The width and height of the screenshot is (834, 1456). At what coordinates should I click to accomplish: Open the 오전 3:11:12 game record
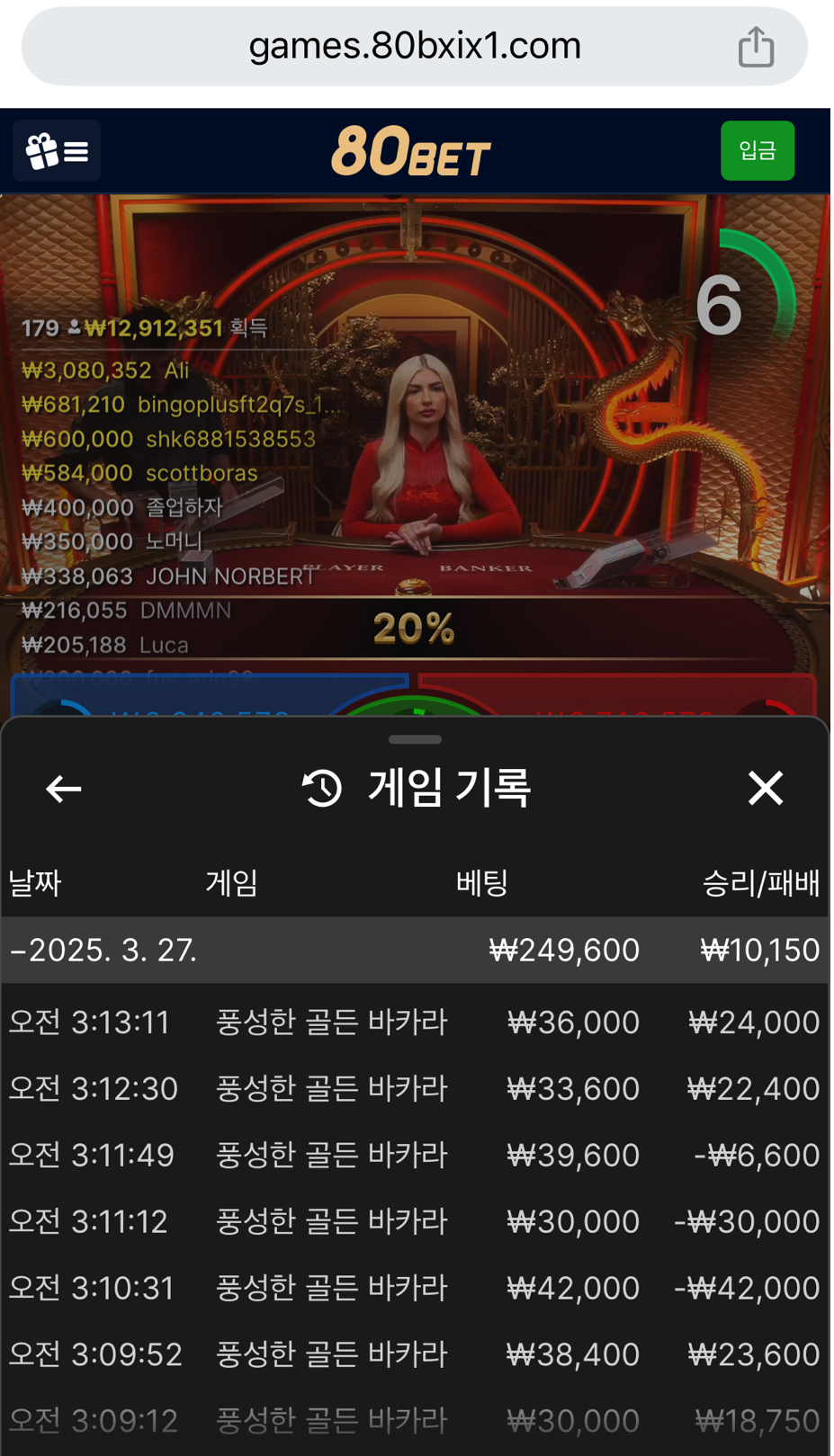click(414, 1221)
